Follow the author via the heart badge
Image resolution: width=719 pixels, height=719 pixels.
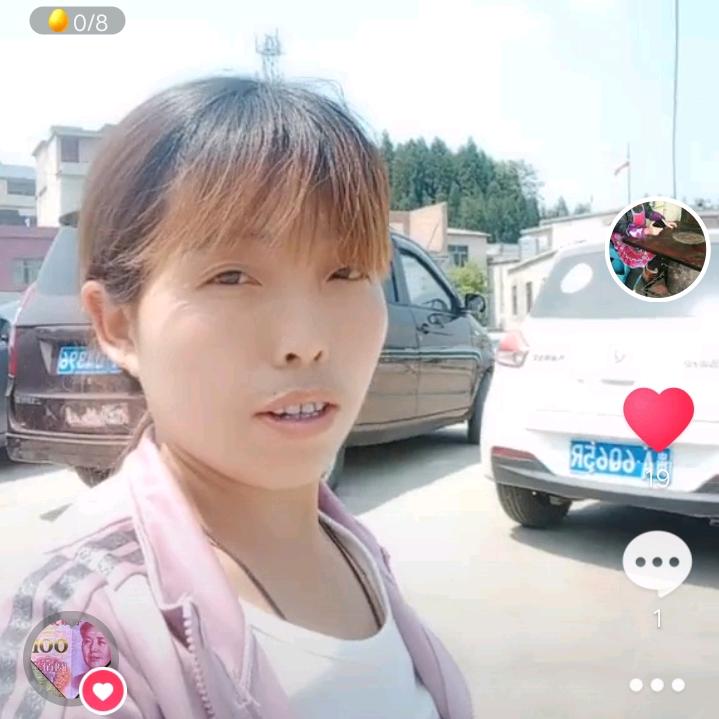(x=103, y=691)
